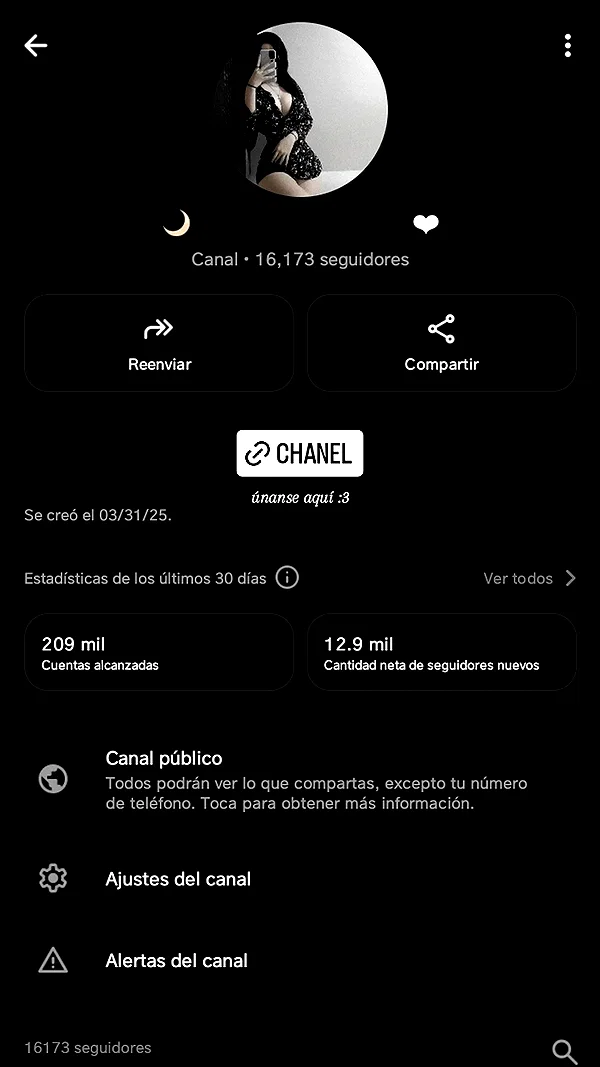Open Ajustes del canal

point(300,879)
